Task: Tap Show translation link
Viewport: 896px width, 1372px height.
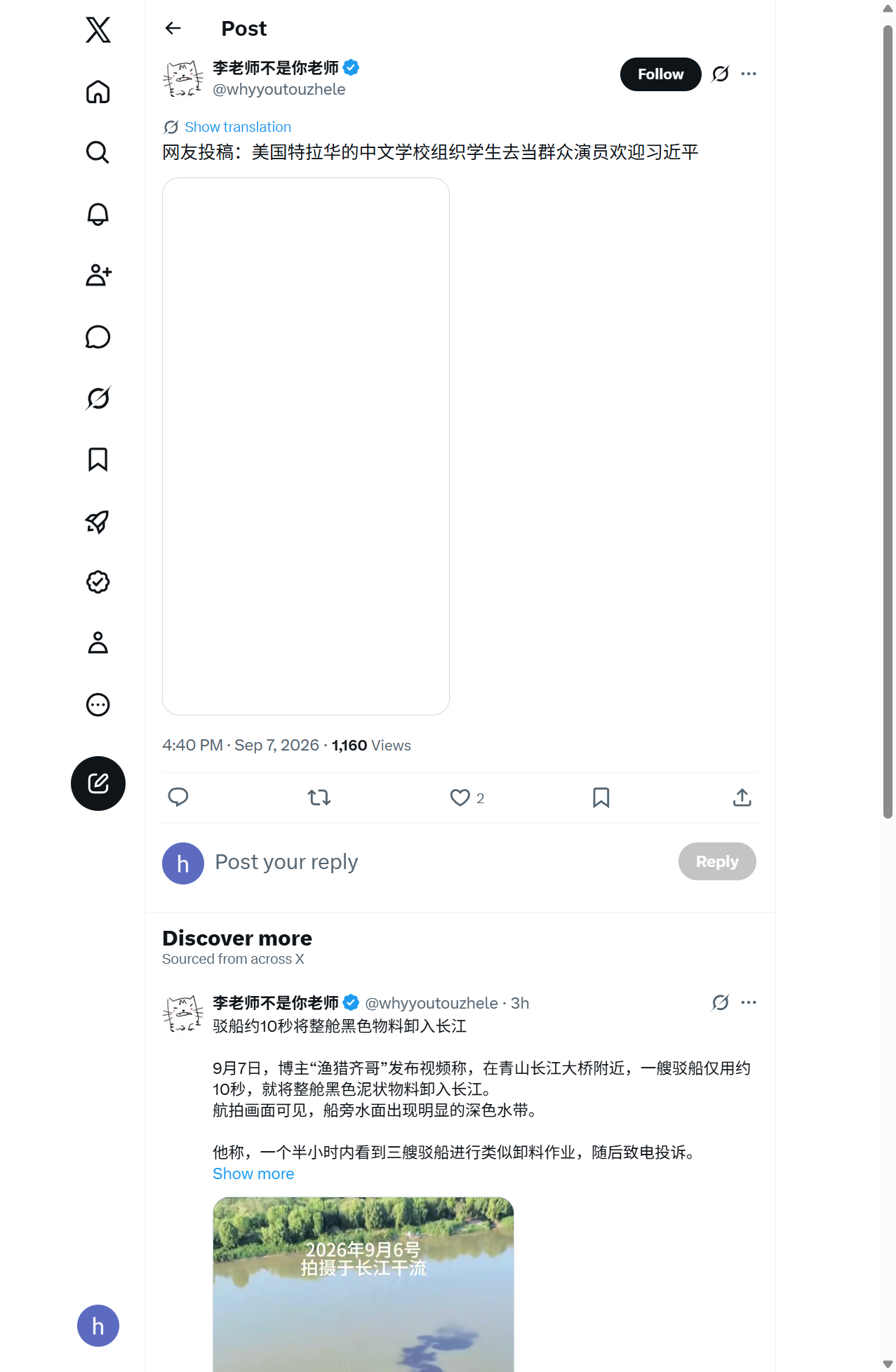Action: [238, 127]
